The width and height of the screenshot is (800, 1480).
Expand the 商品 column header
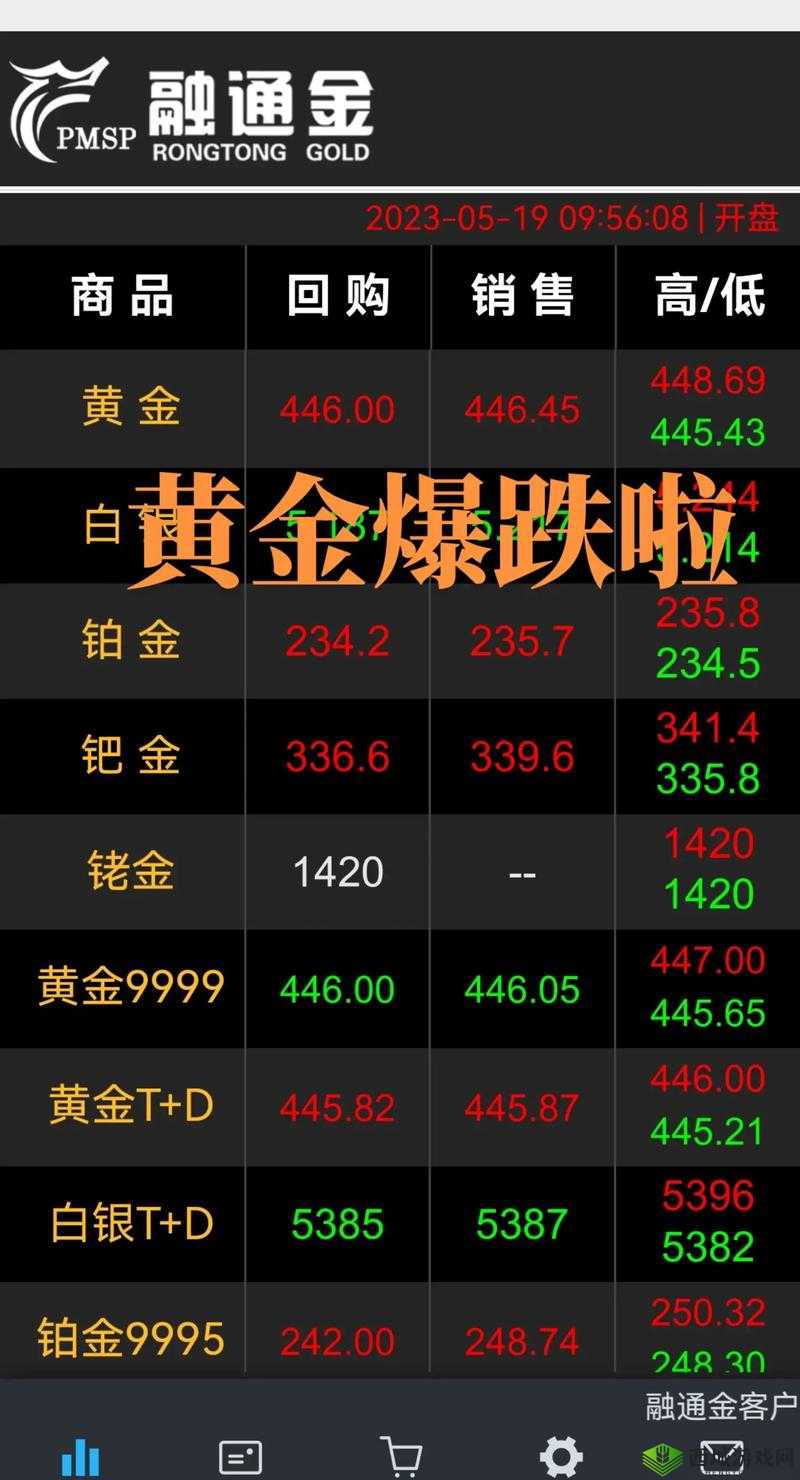pyautogui.click(x=122, y=296)
